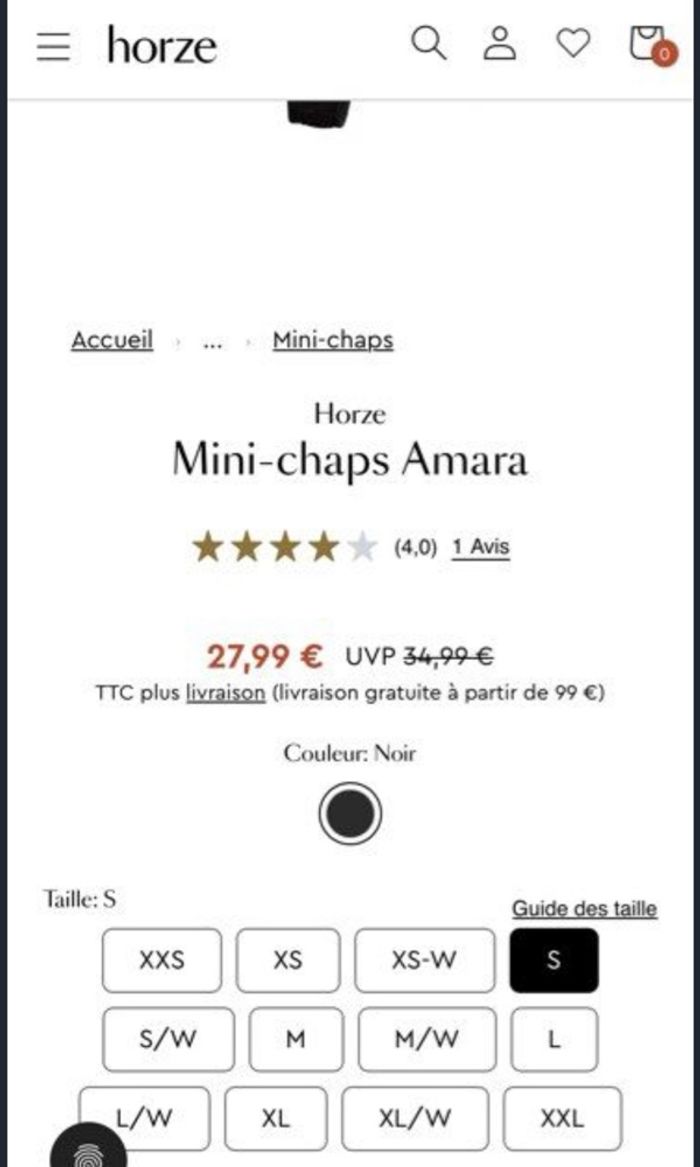Open the user account icon

click(x=500, y=44)
